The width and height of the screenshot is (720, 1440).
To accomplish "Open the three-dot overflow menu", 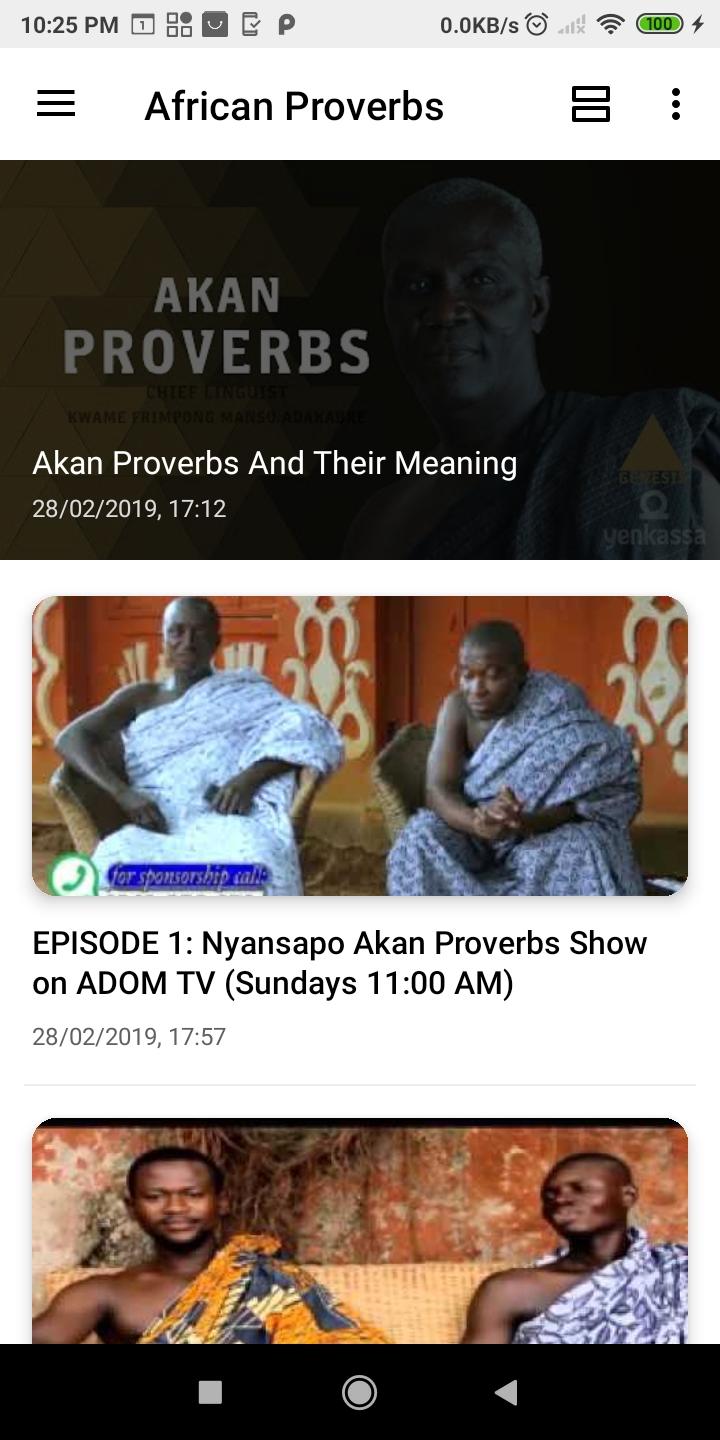I will tap(676, 103).
